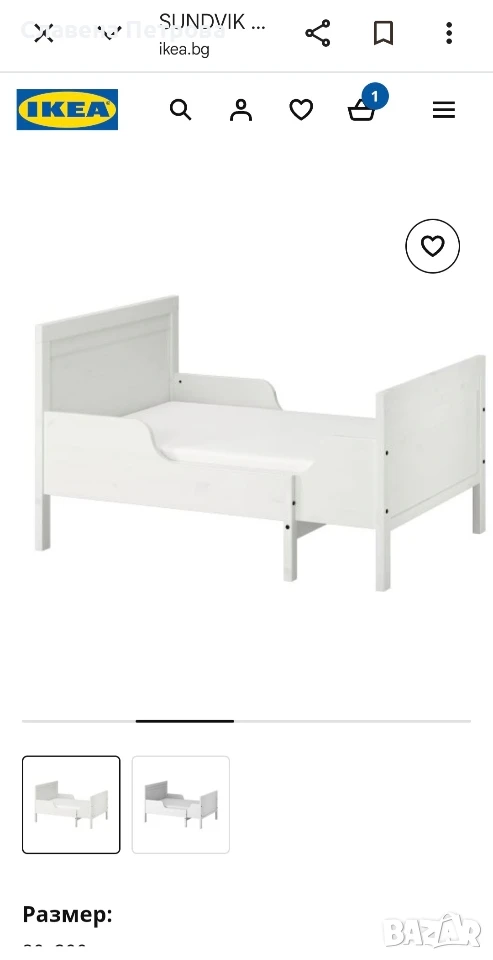Open the account profile icon
Image resolution: width=493 pixels, height=960 pixels.
[241, 110]
